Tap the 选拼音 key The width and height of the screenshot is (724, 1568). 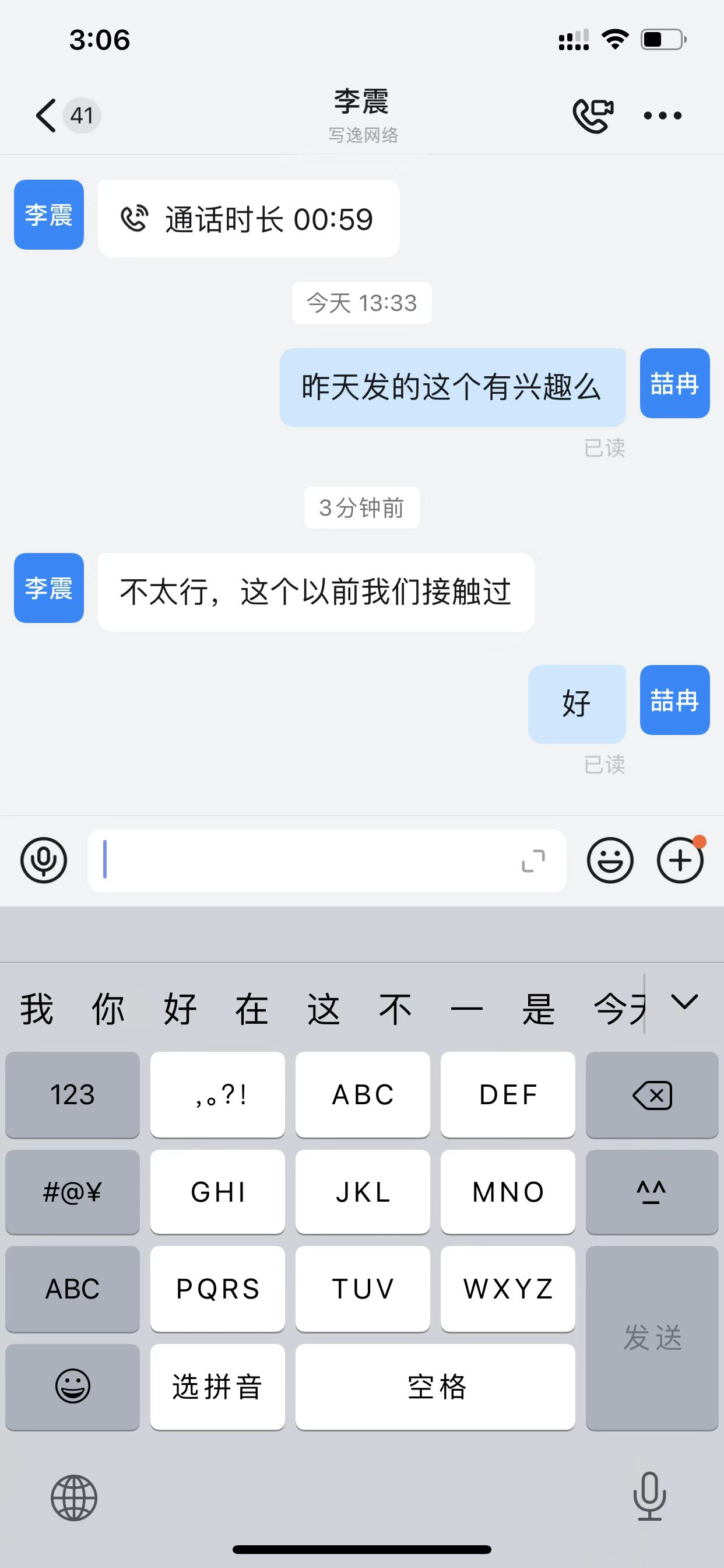click(x=217, y=1387)
